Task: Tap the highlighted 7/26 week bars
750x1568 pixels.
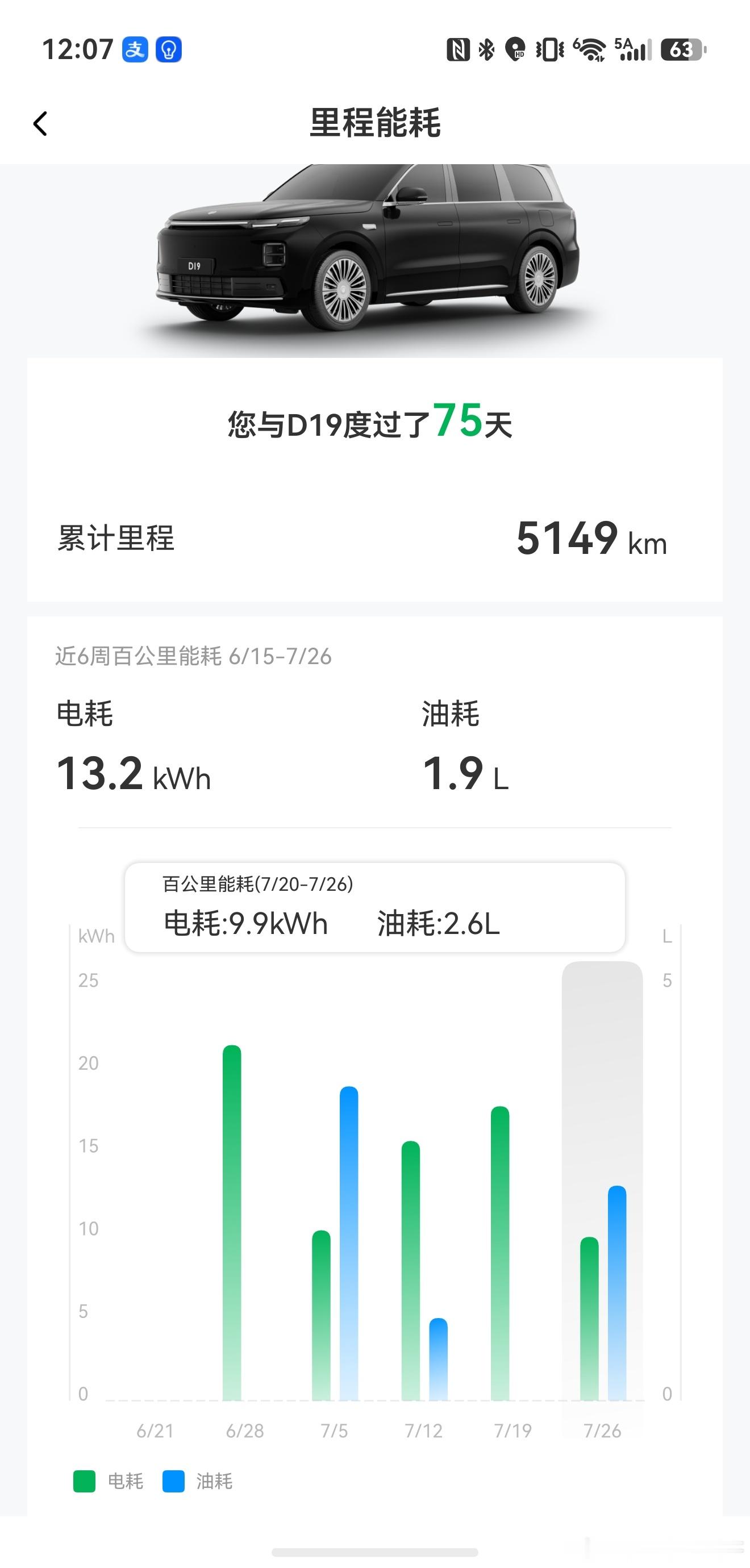Action: (602, 1181)
